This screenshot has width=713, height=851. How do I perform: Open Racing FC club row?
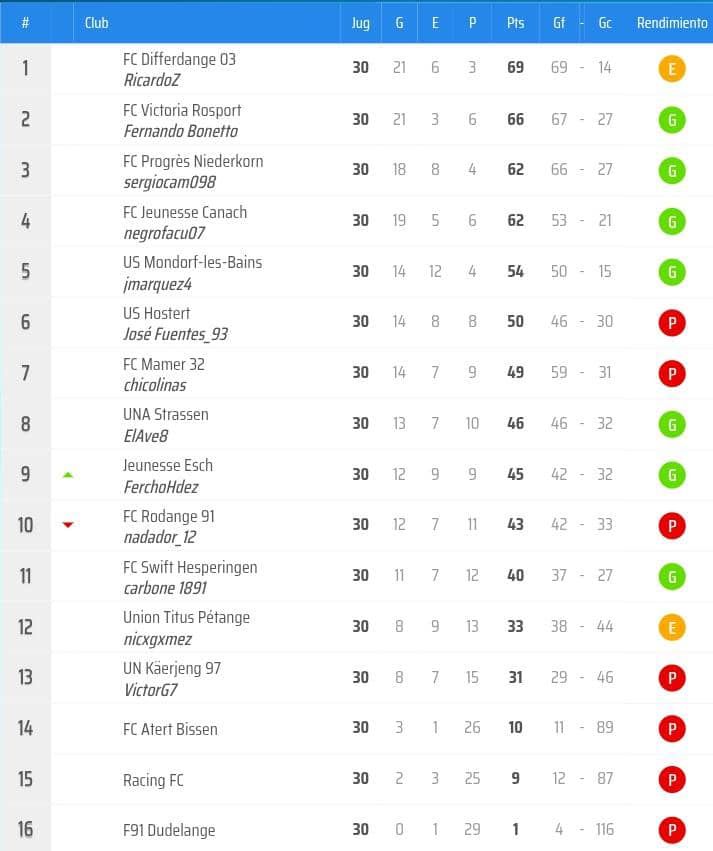(153, 780)
